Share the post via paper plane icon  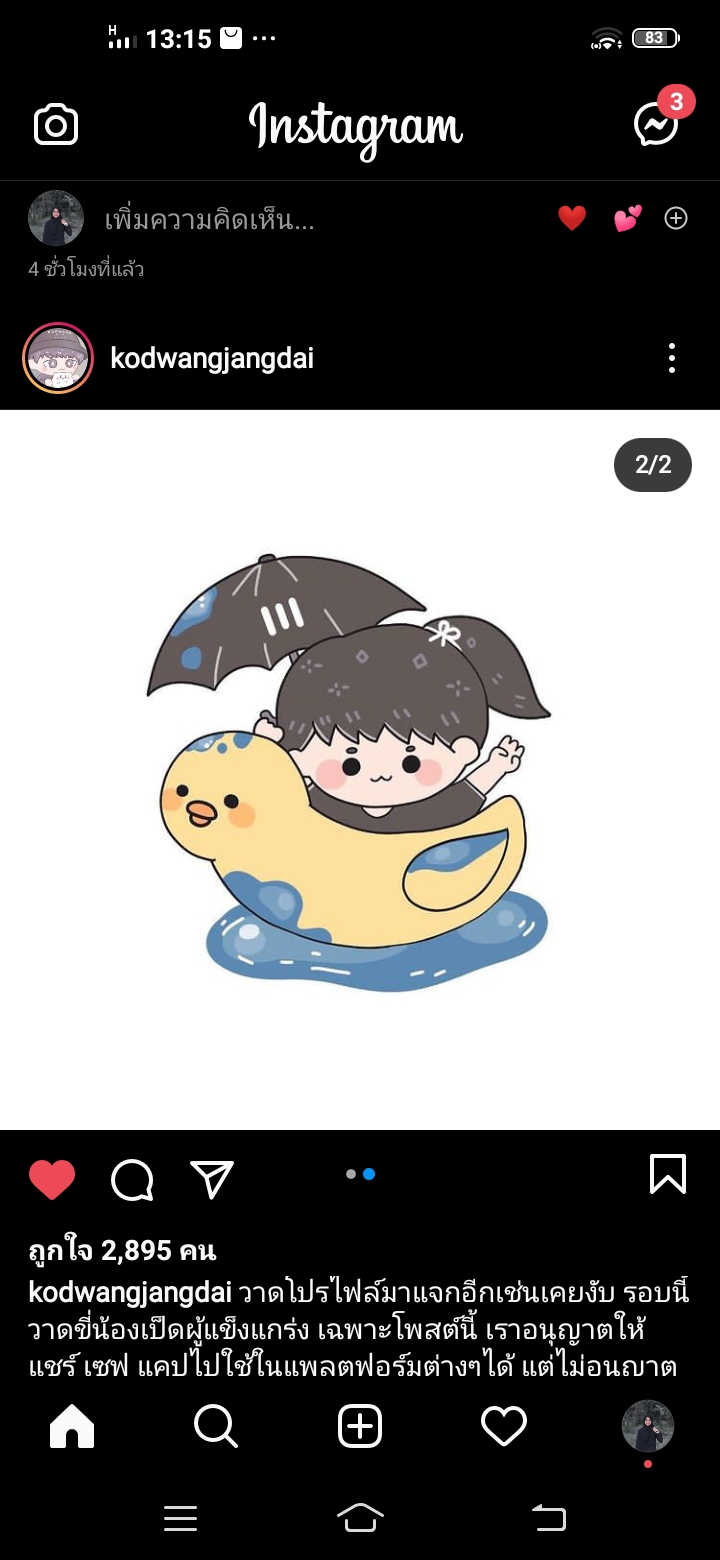(x=212, y=1179)
